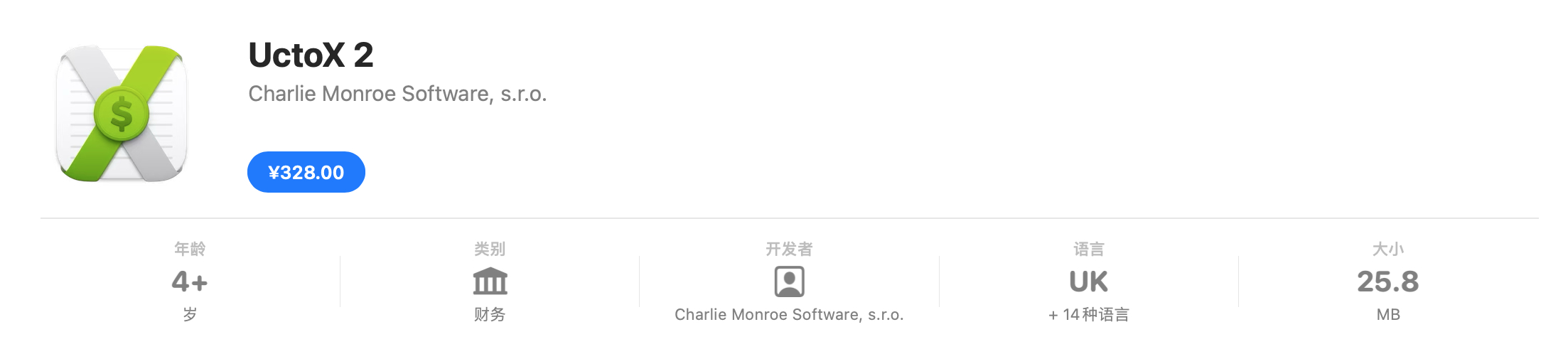Open the 开发者 Charlie Monroe Software badge
Image resolution: width=1568 pixels, height=354 pixels.
pyautogui.click(x=789, y=282)
